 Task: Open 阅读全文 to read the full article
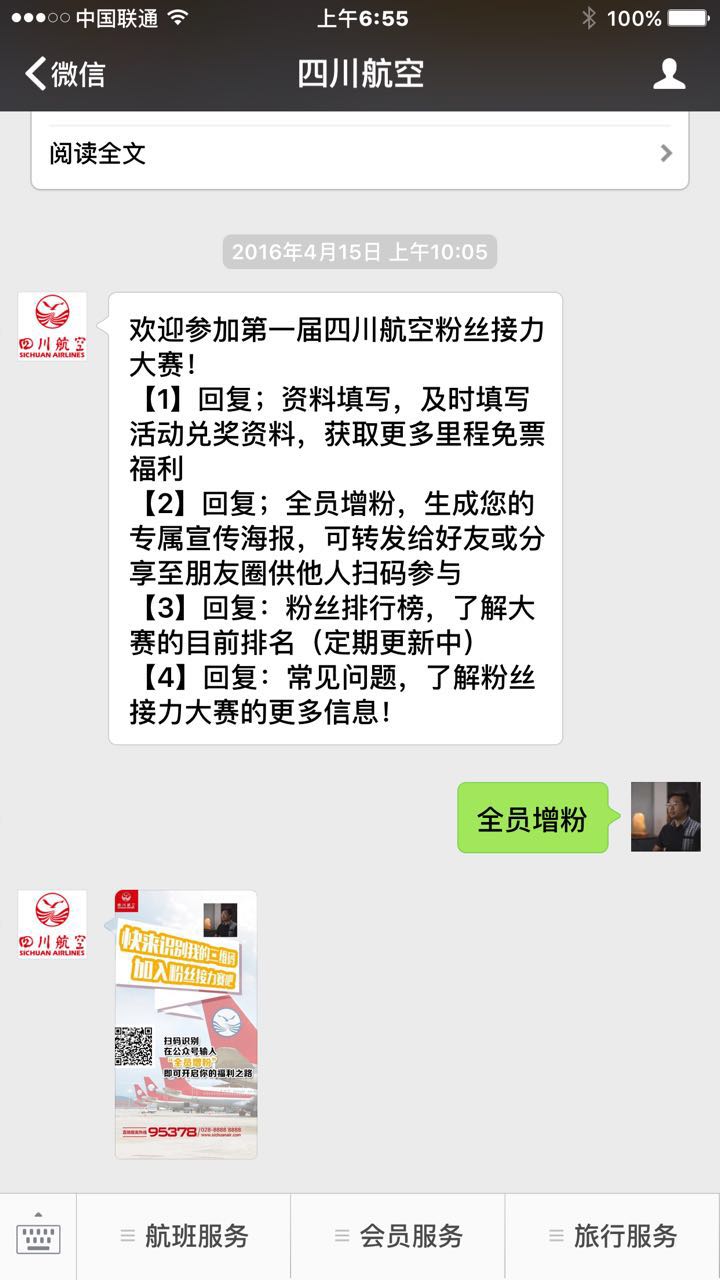(x=360, y=154)
